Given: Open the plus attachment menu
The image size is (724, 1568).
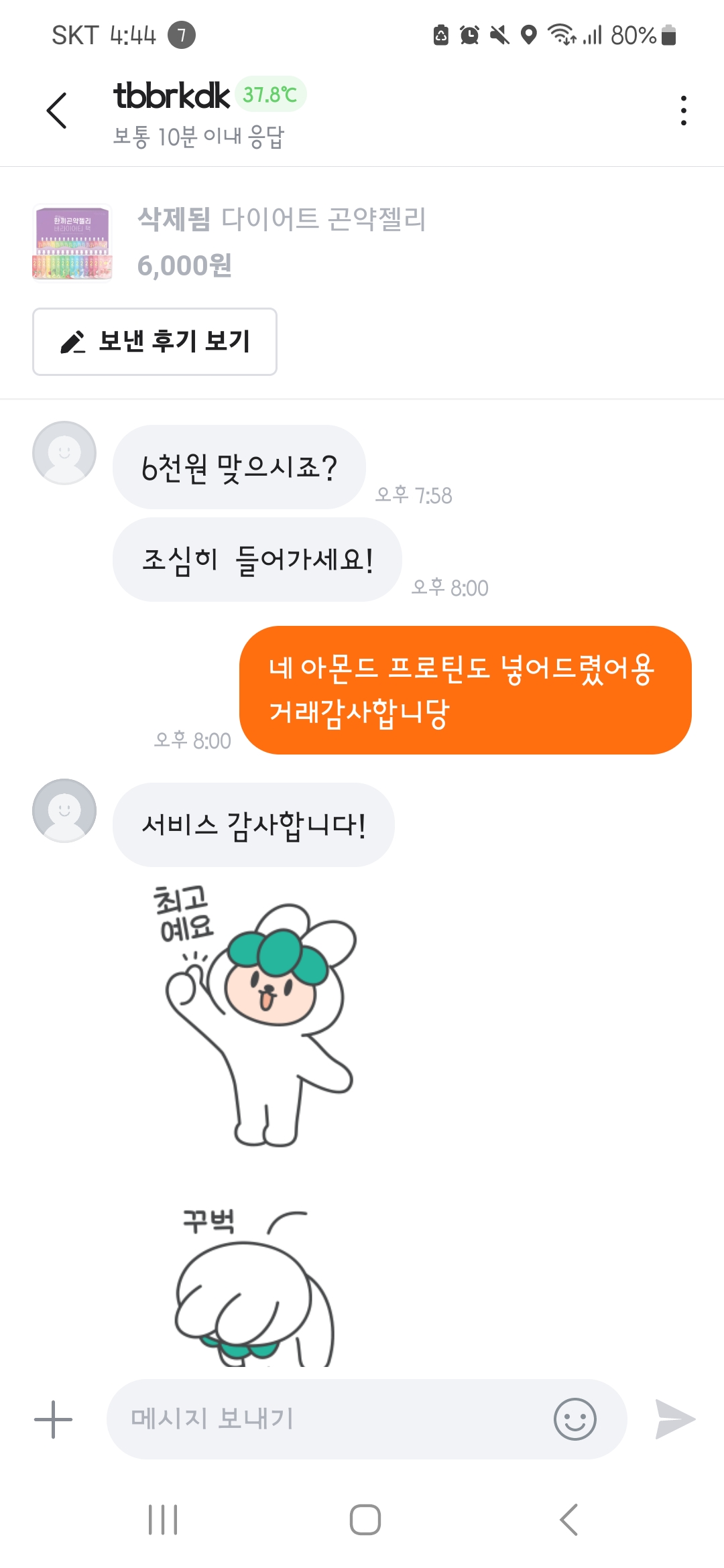Looking at the screenshot, I should tap(53, 1419).
